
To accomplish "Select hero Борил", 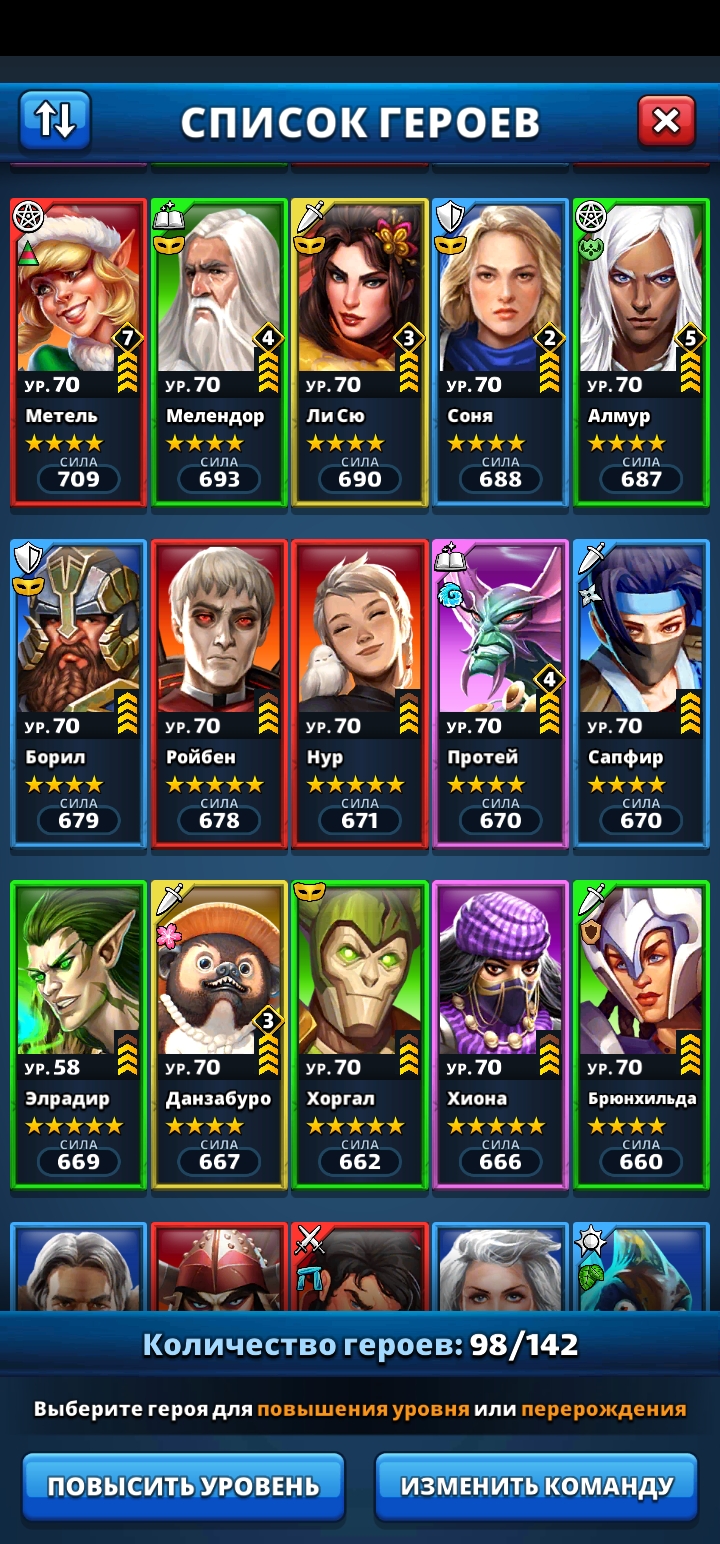I will 78,692.
